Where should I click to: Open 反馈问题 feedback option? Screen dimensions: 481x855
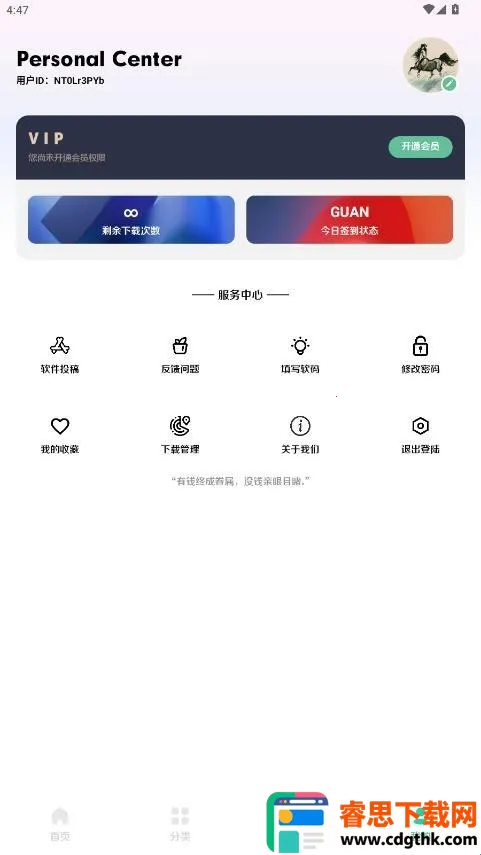[x=180, y=355]
